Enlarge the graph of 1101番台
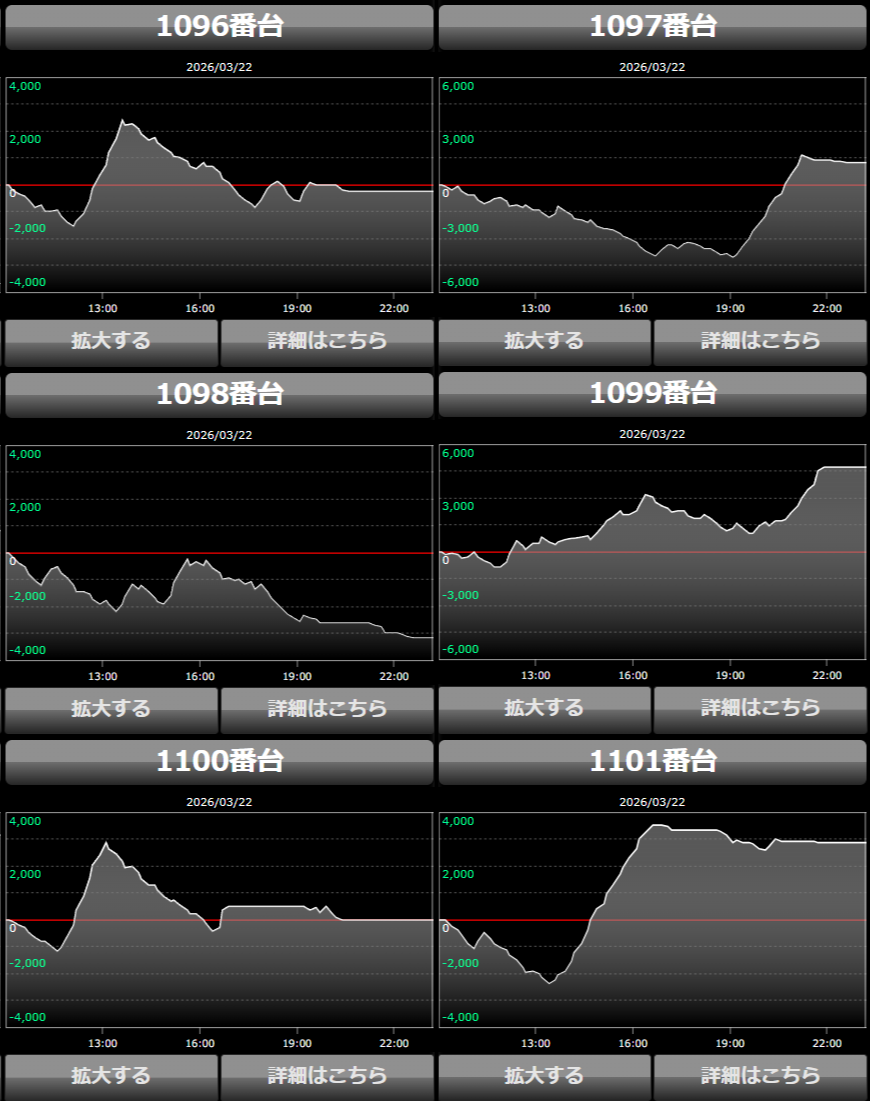 coord(544,1076)
